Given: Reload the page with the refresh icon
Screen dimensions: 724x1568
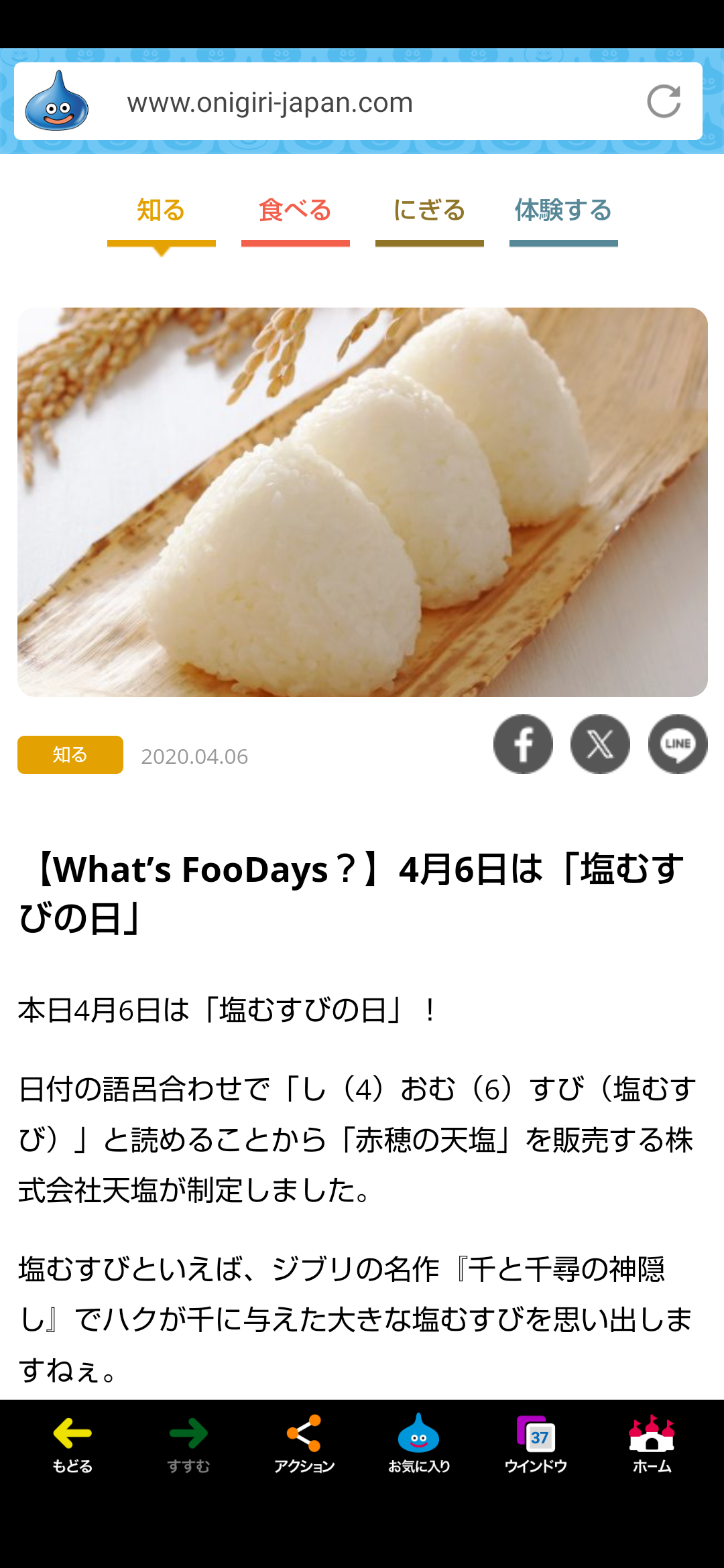Looking at the screenshot, I should click(x=664, y=102).
